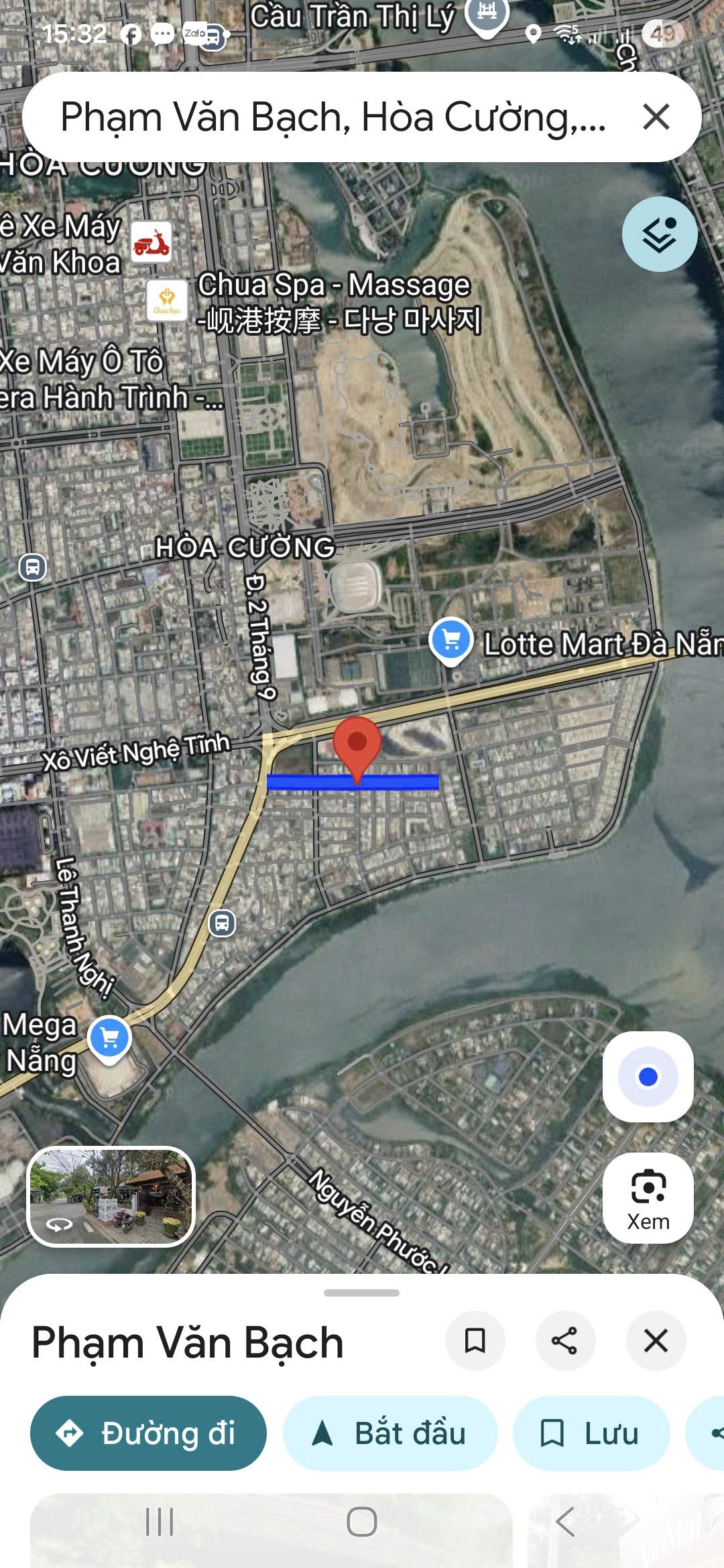Tap the Phạm Văn Bạch search field
This screenshot has height=1568, width=724.
tap(333, 117)
